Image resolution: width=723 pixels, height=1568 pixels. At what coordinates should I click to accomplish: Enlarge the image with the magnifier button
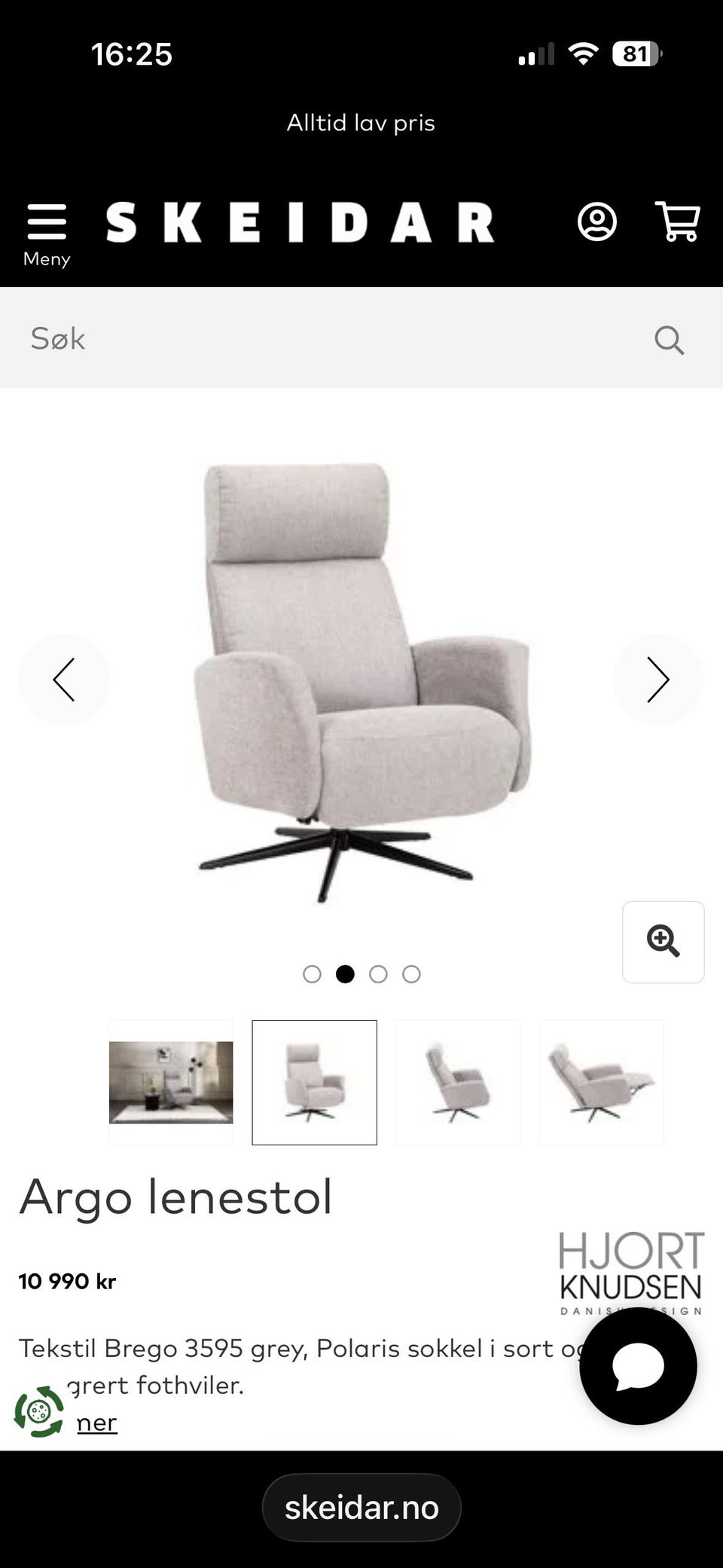coord(663,942)
